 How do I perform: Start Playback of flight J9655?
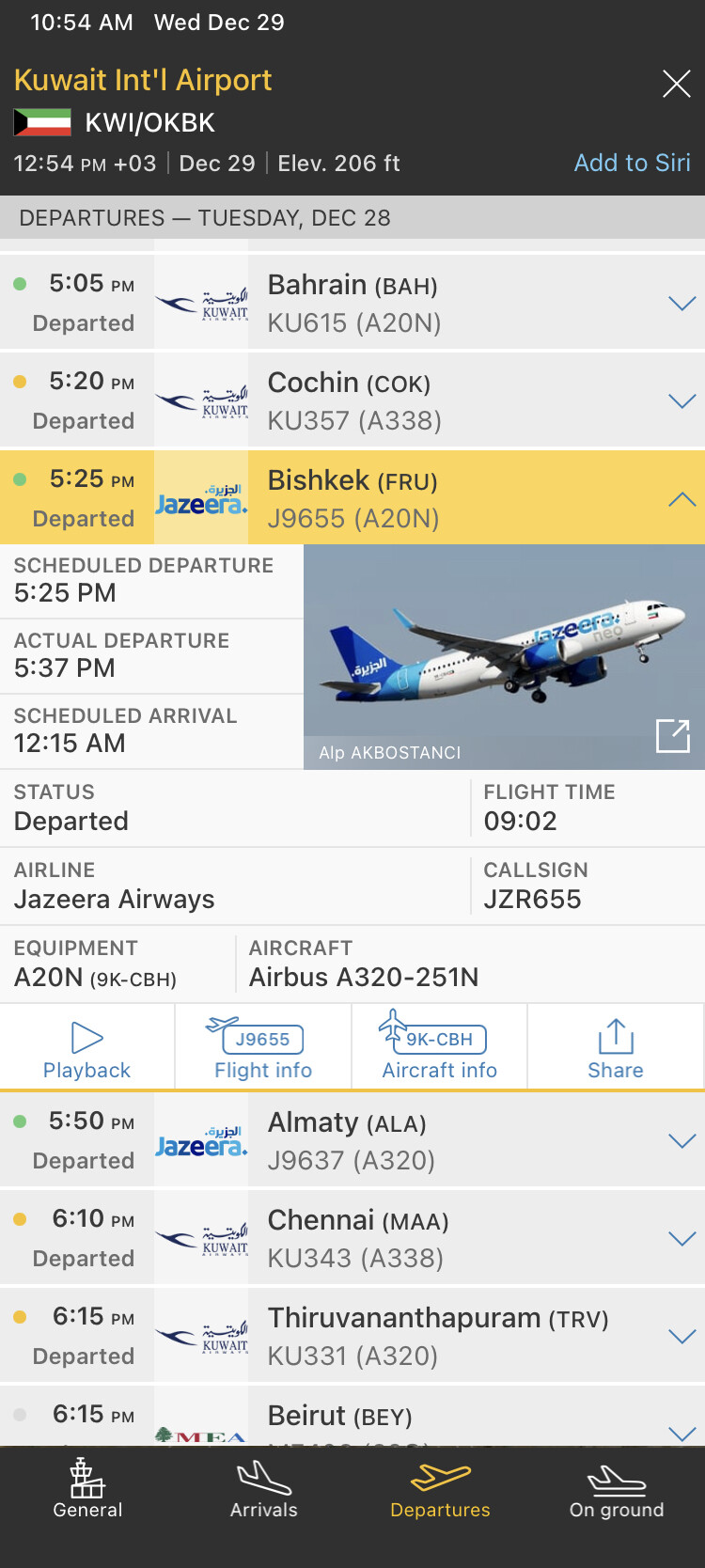pyautogui.click(x=86, y=1049)
